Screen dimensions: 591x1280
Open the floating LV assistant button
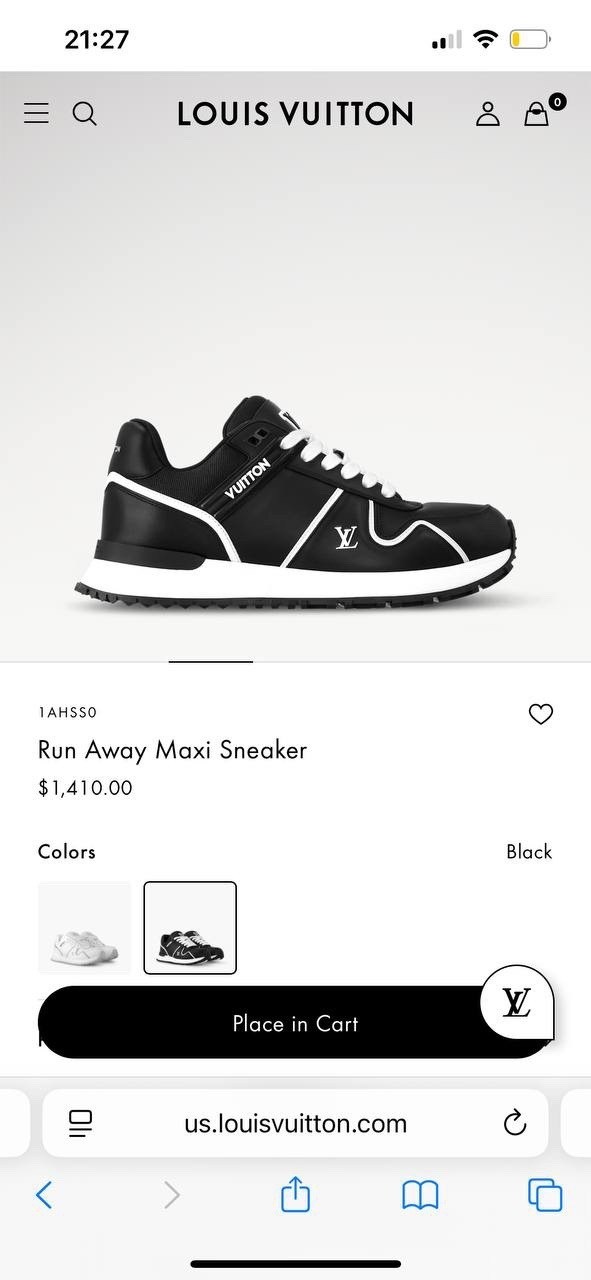pos(517,1002)
